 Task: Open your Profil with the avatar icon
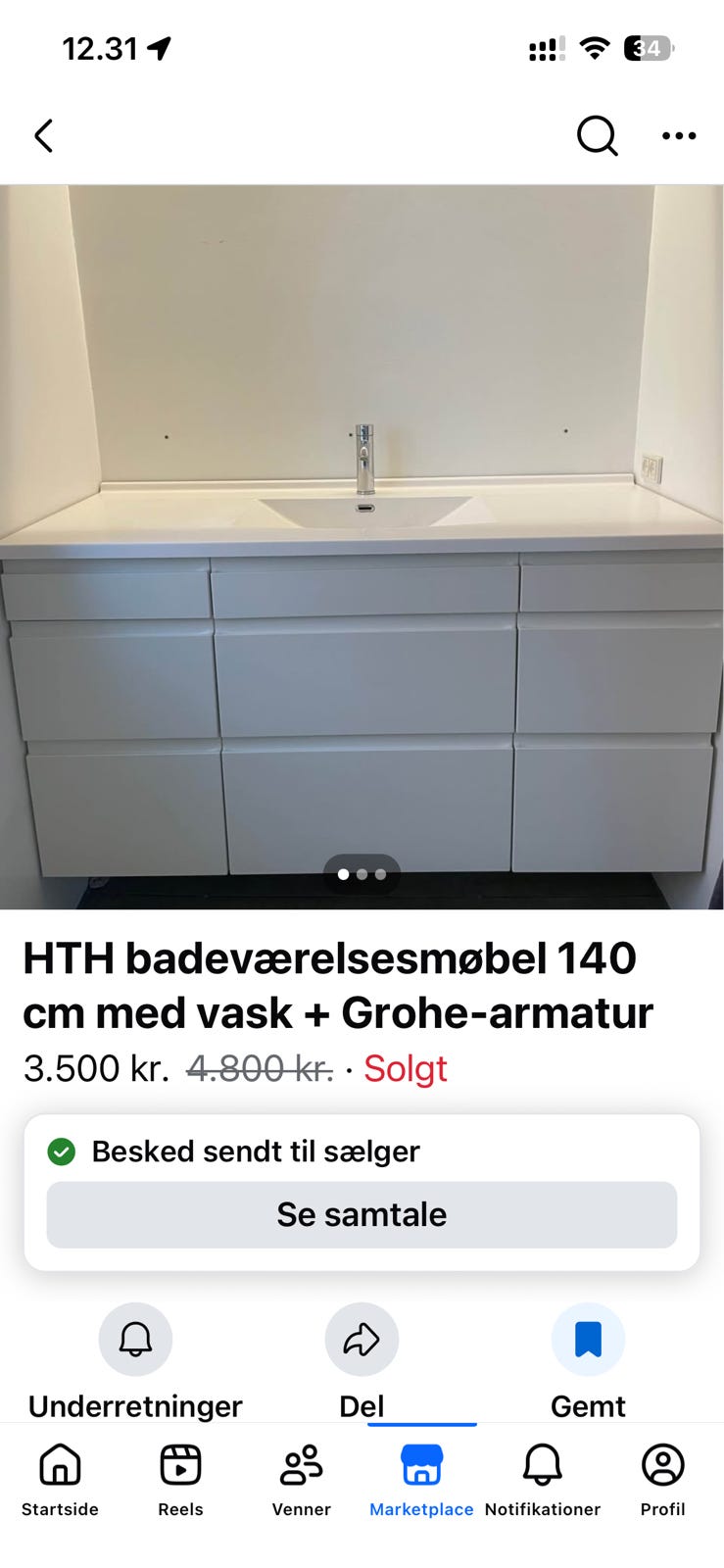pos(662,1467)
